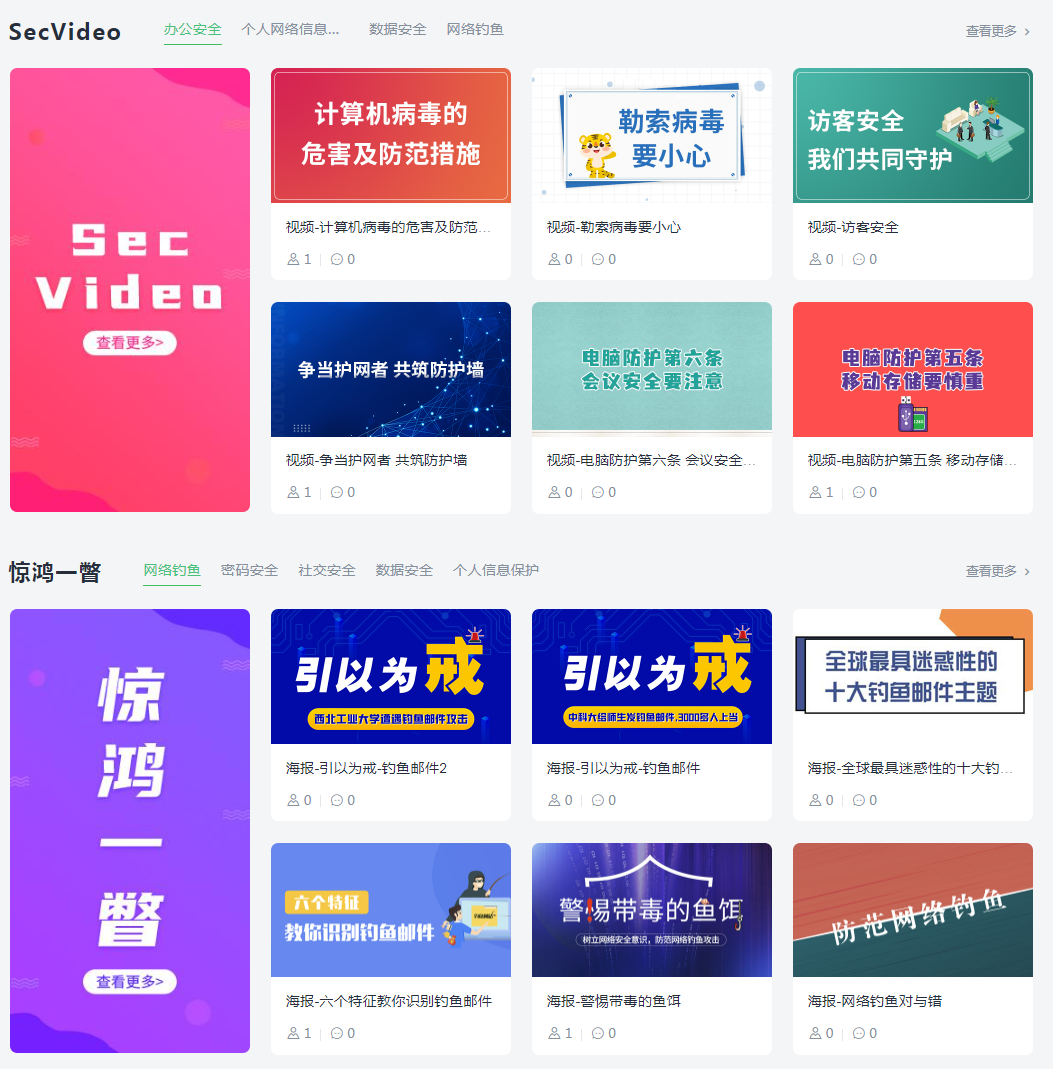The height and width of the screenshot is (1069, 1053).
Task: Tap 查看更多 link beside SecVideo header
Action: coord(997,31)
